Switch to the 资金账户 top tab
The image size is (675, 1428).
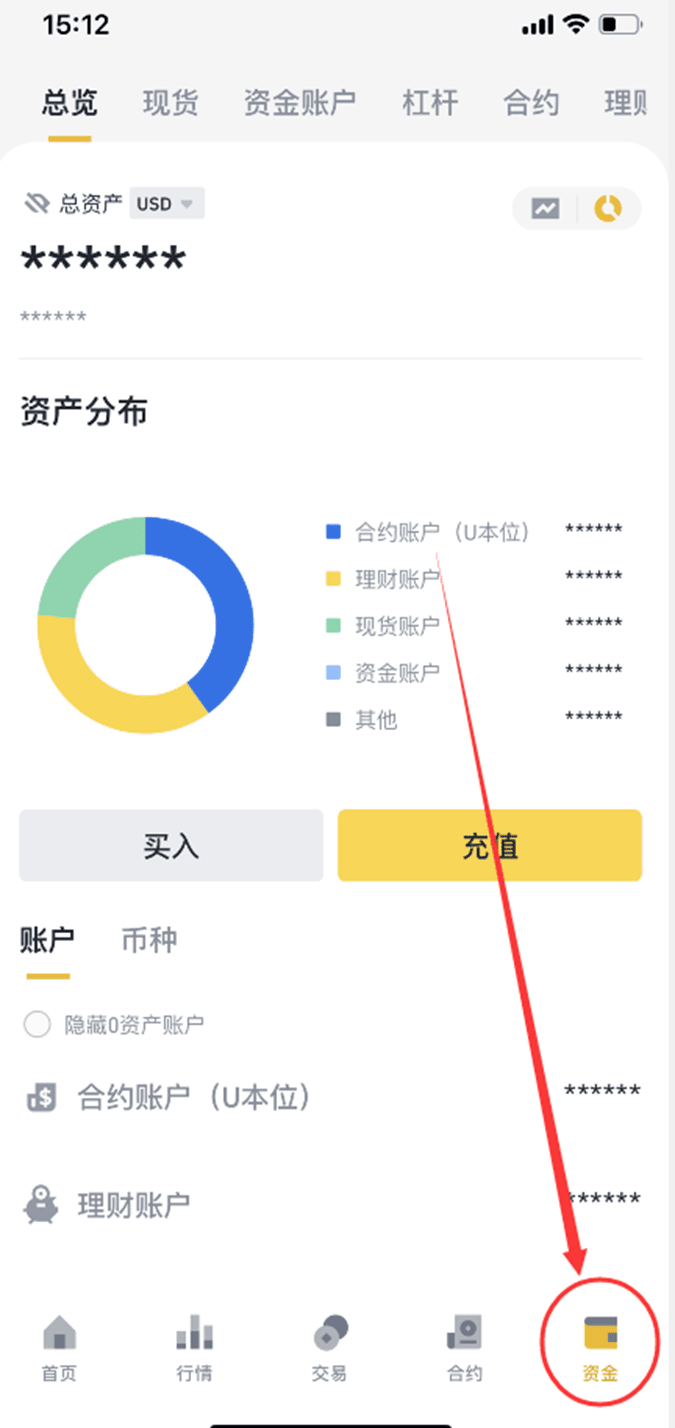coord(300,103)
